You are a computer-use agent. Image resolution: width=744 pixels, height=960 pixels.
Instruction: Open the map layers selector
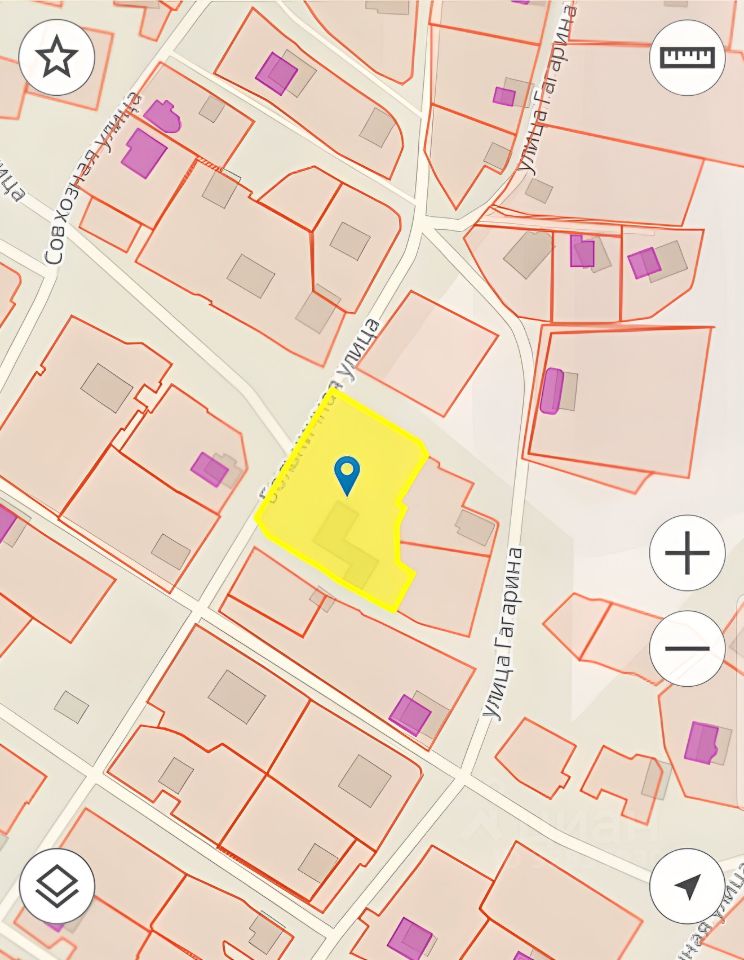point(57,886)
